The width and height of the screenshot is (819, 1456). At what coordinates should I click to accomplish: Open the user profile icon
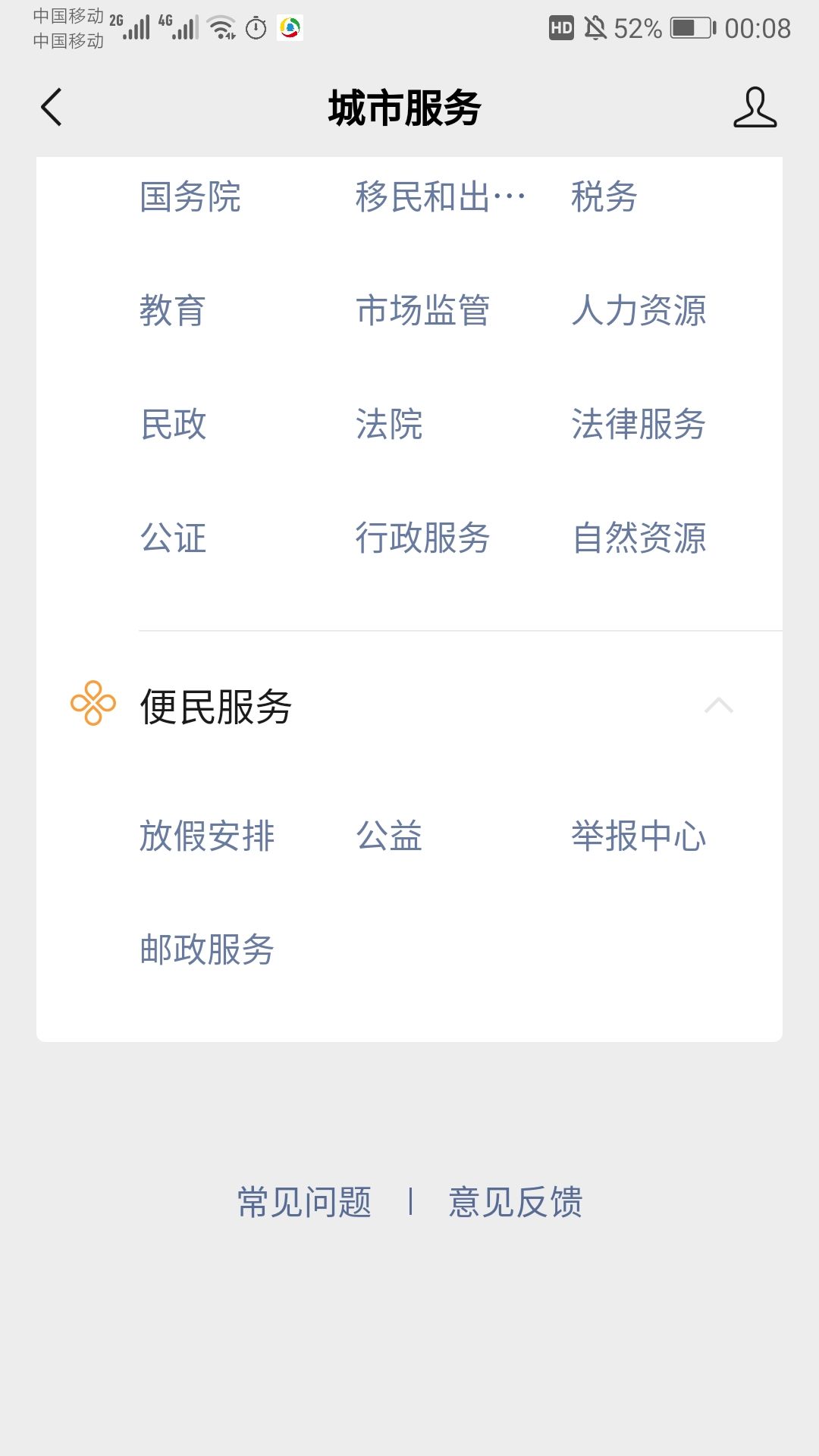755,107
